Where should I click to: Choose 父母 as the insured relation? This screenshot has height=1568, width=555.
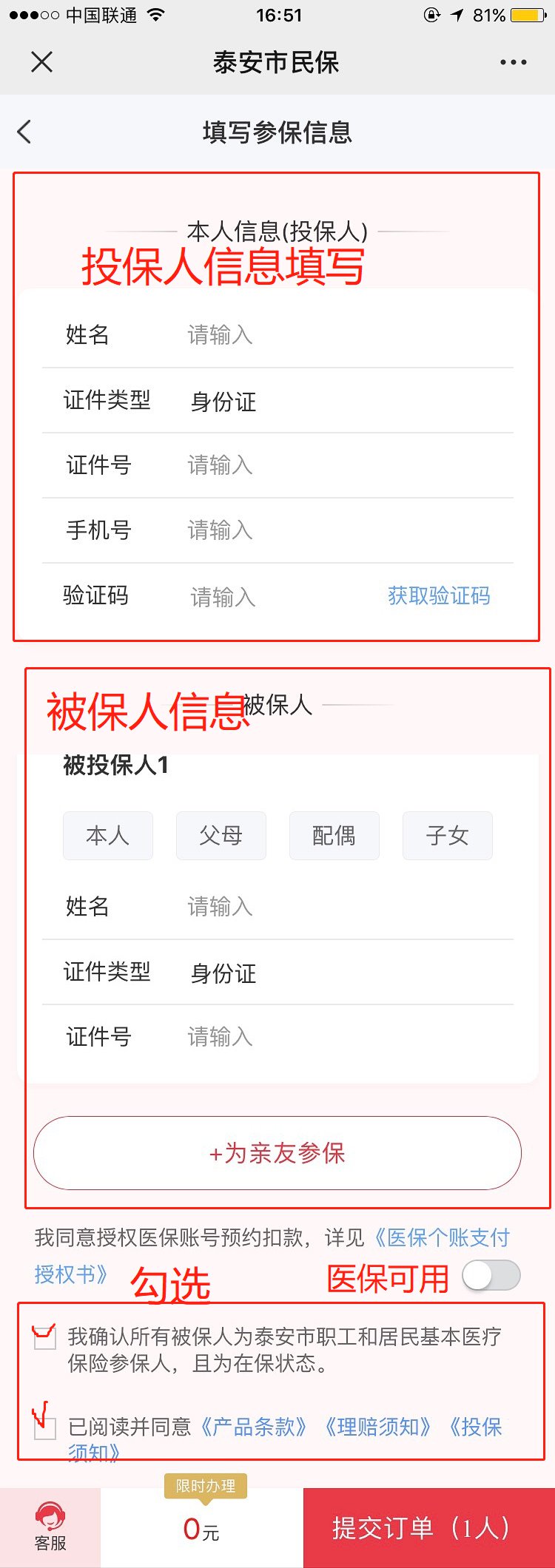tap(221, 836)
